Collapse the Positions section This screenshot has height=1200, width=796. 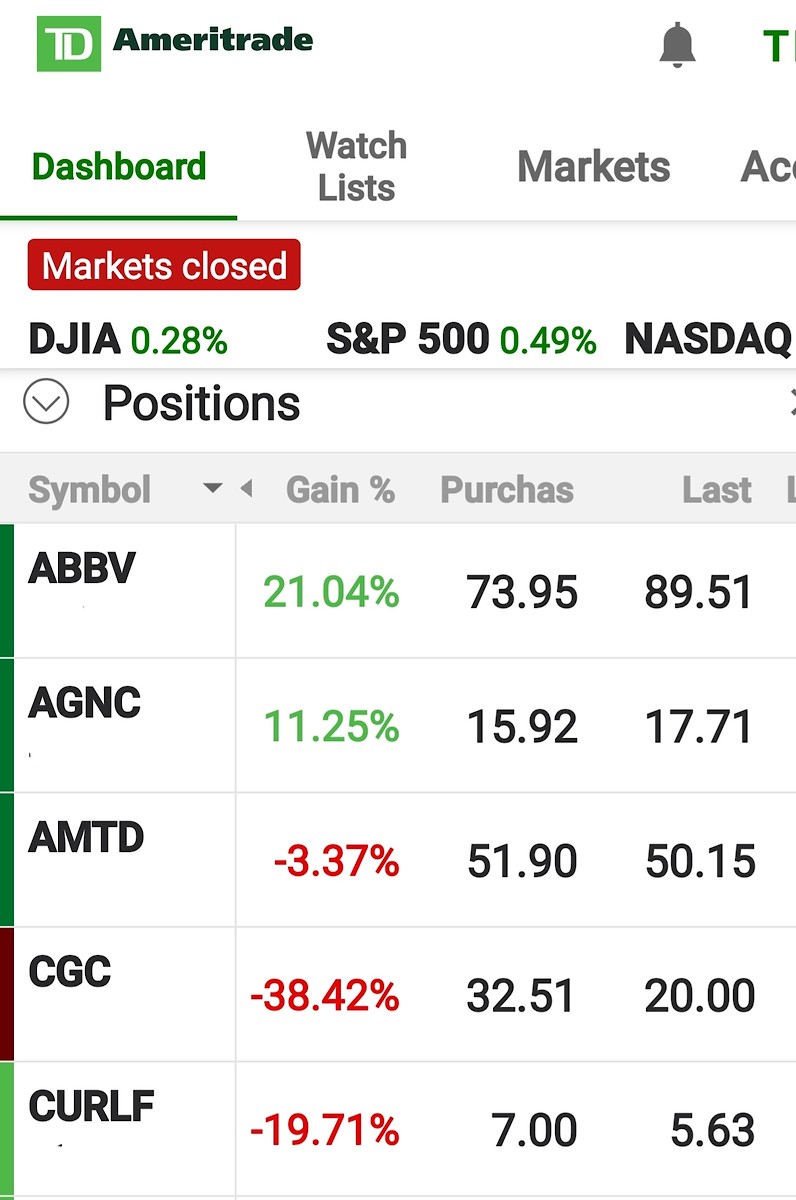pyautogui.click(x=46, y=403)
